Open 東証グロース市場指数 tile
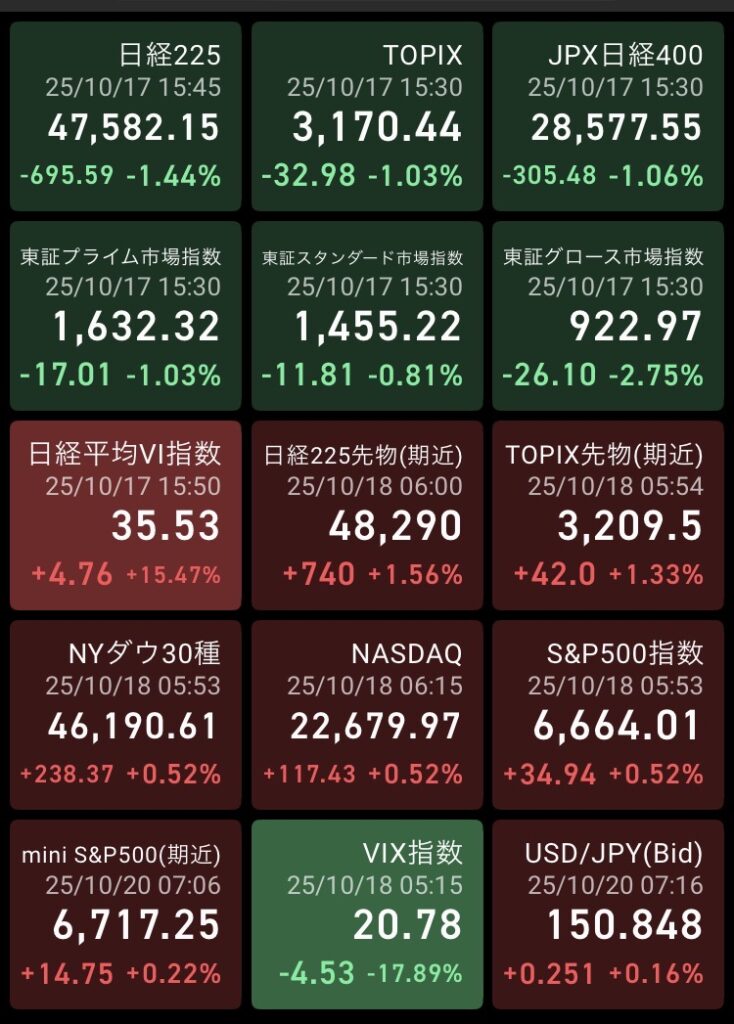The height and width of the screenshot is (1024, 734). coord(608,316)
